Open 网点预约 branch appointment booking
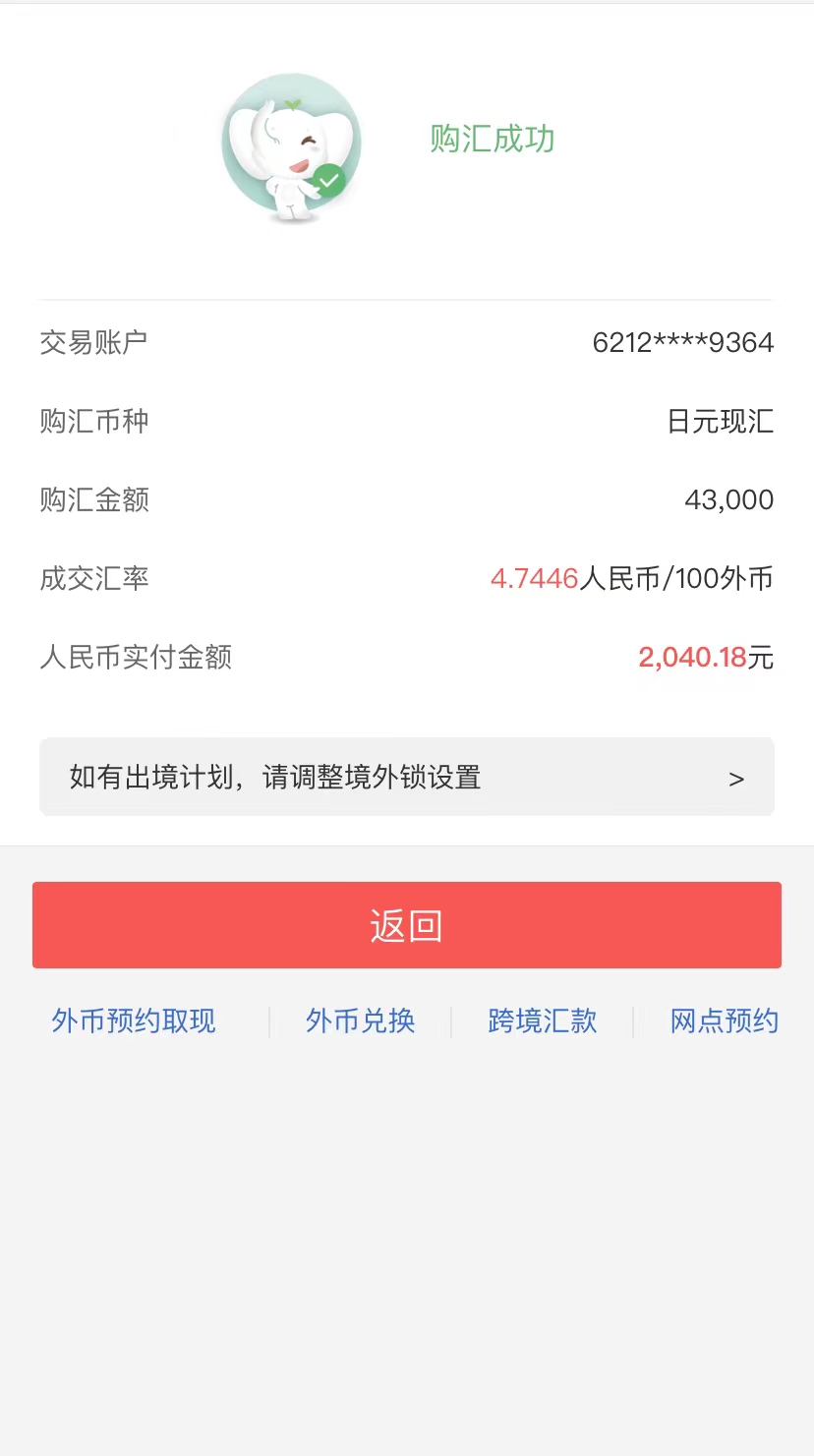This screenshot has width=814, height=1456. pyautogui.click(x=725, y=1021)
